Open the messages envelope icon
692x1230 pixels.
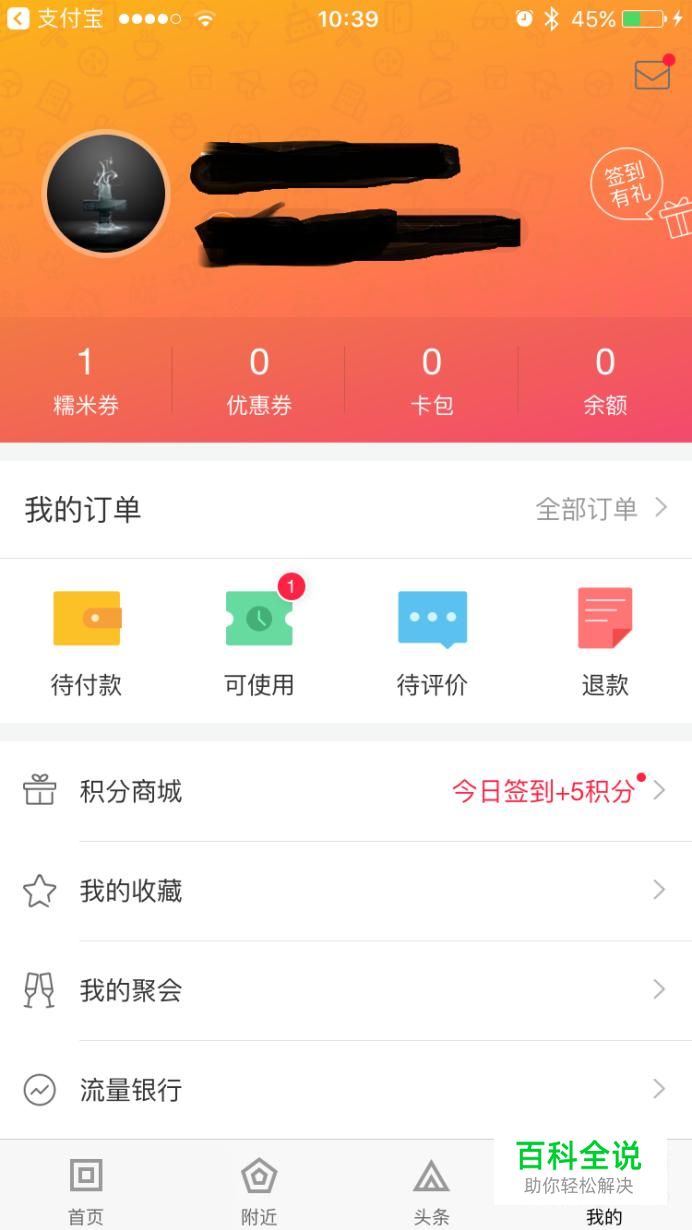[x=652, y=74]
